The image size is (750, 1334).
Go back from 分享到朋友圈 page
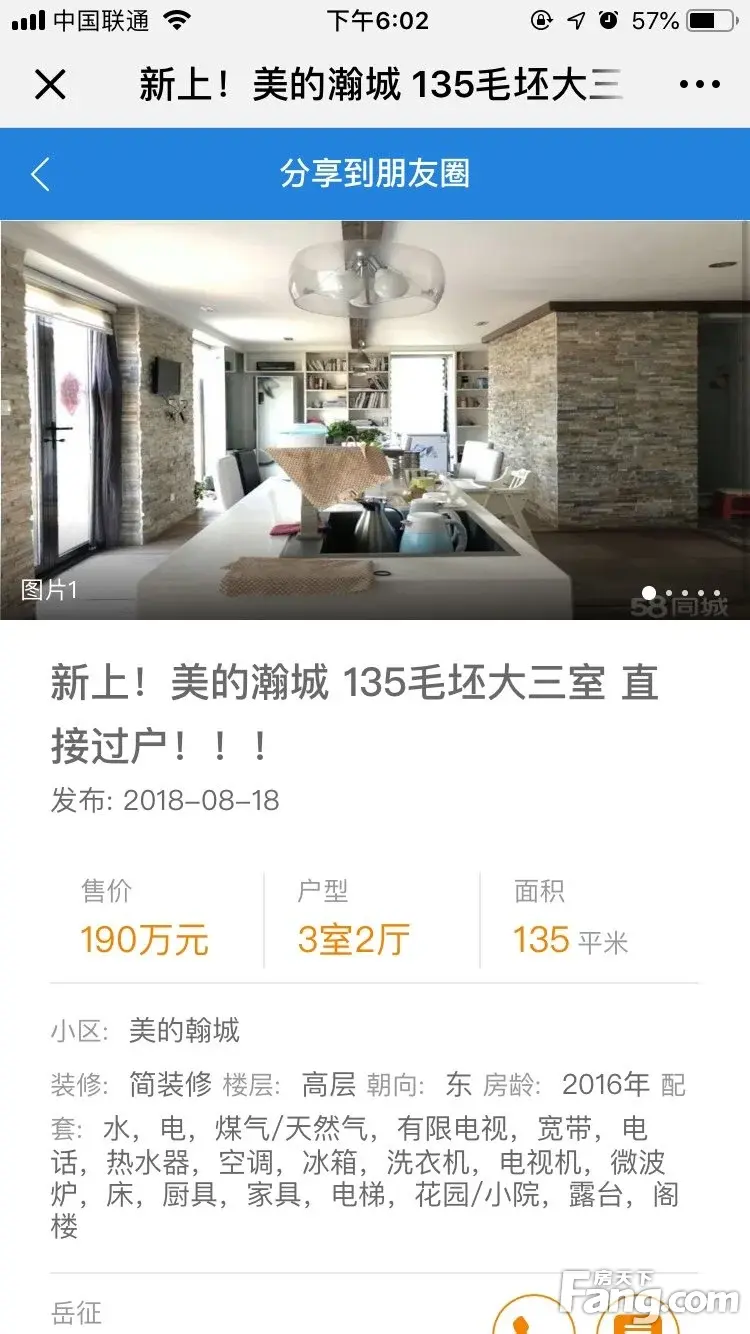point(41,174)
